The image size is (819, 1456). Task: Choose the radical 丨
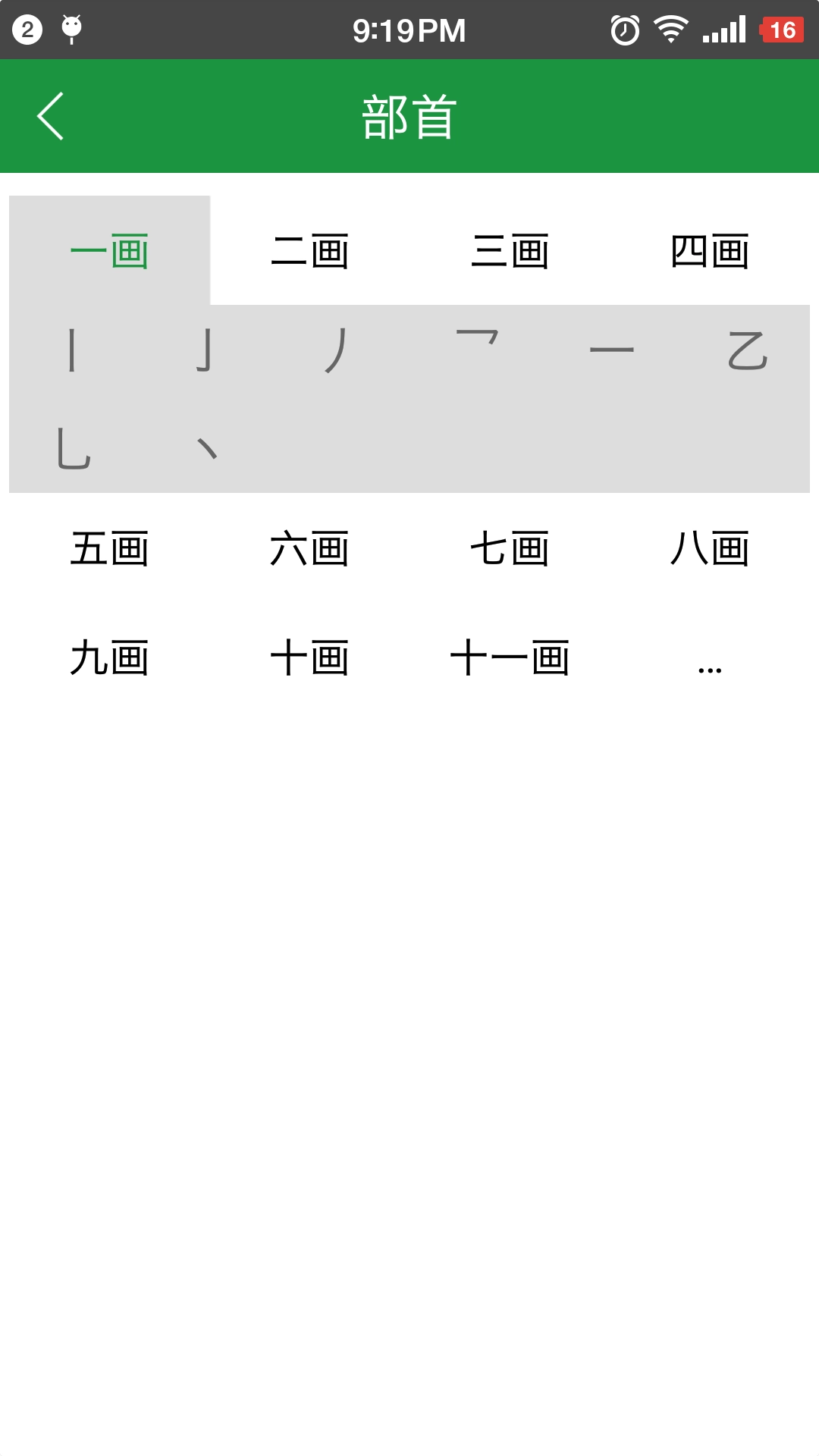coord(73,349)
